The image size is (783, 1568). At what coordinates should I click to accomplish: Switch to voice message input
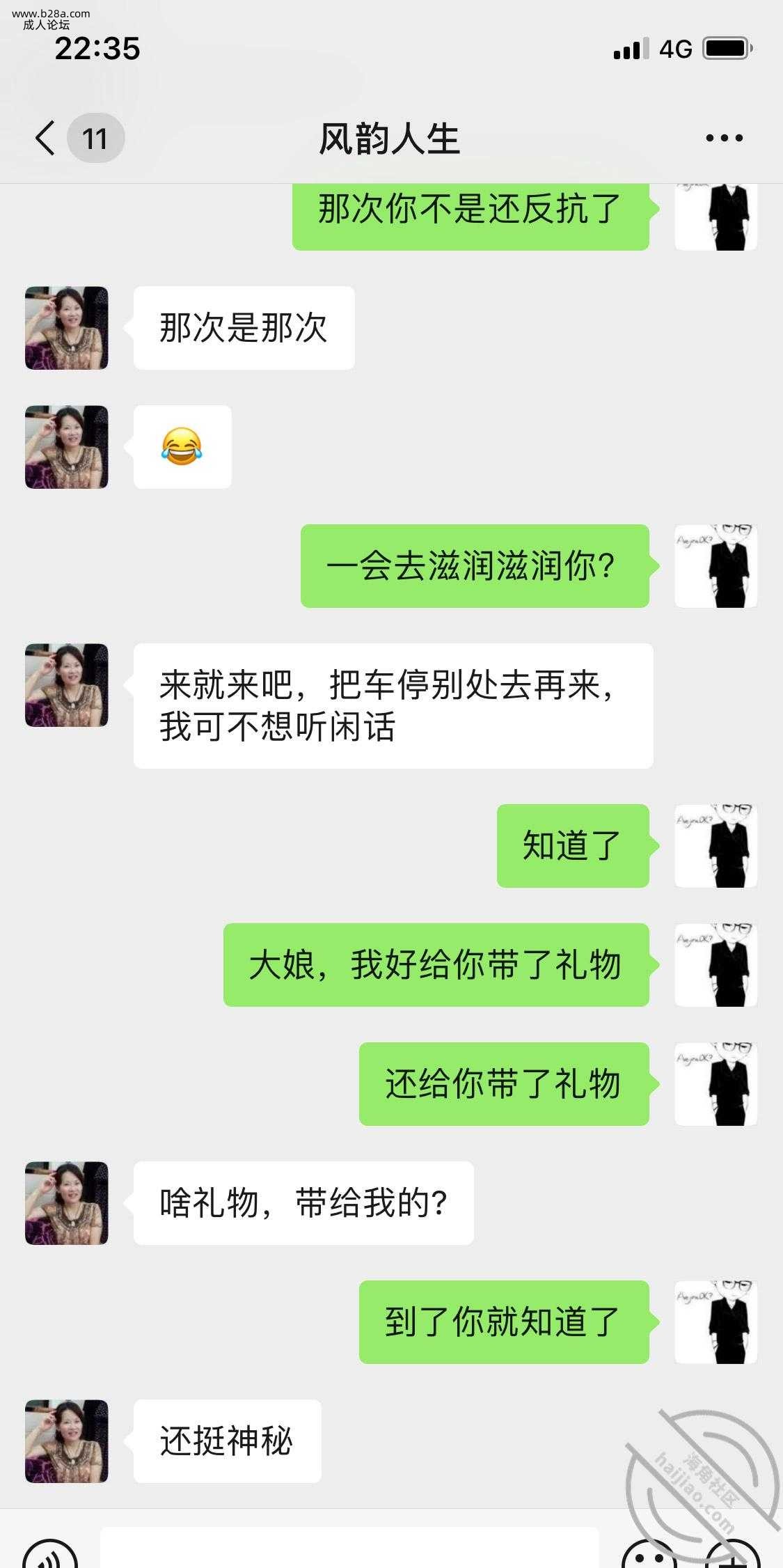[x=50, y=1554]
